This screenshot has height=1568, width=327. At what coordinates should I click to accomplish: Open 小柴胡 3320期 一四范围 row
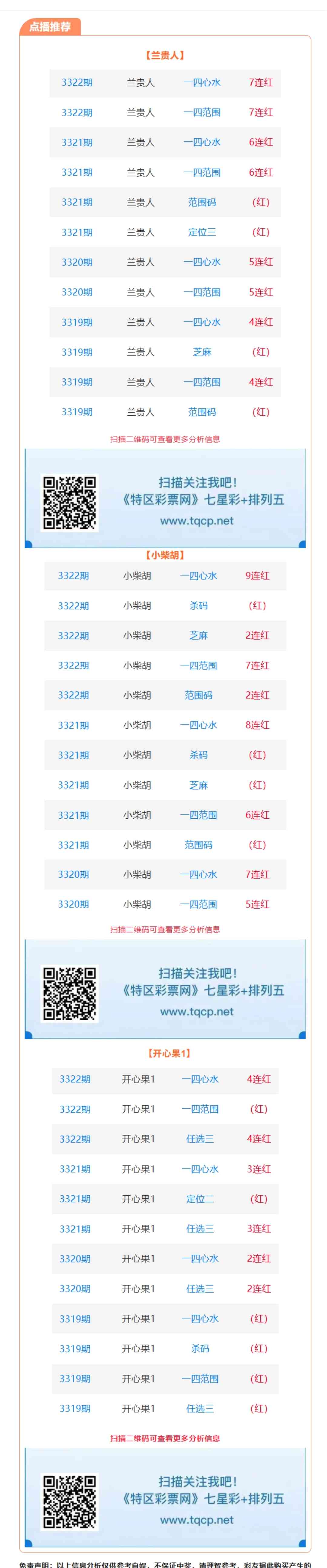pos(165,904)
